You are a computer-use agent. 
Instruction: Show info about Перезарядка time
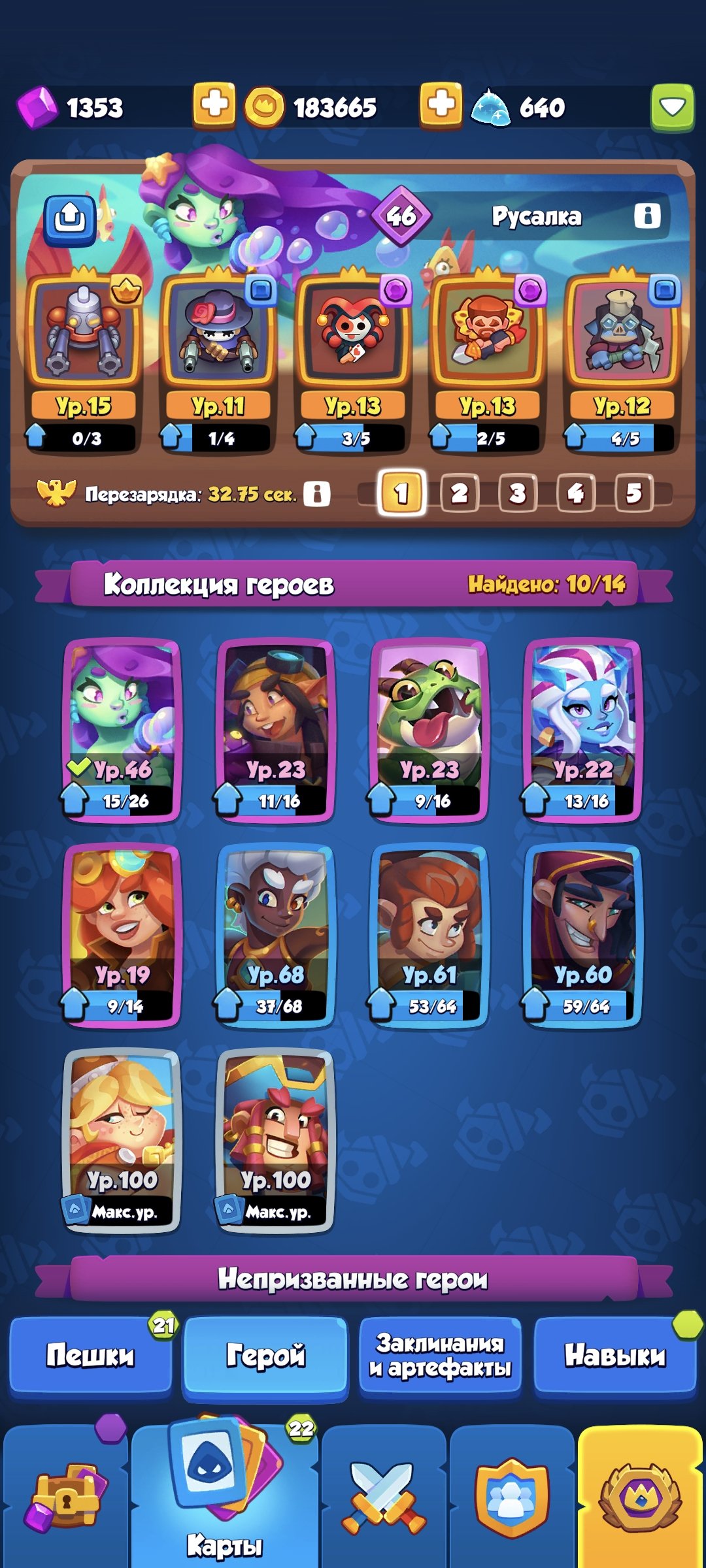[x=317, y=494]
